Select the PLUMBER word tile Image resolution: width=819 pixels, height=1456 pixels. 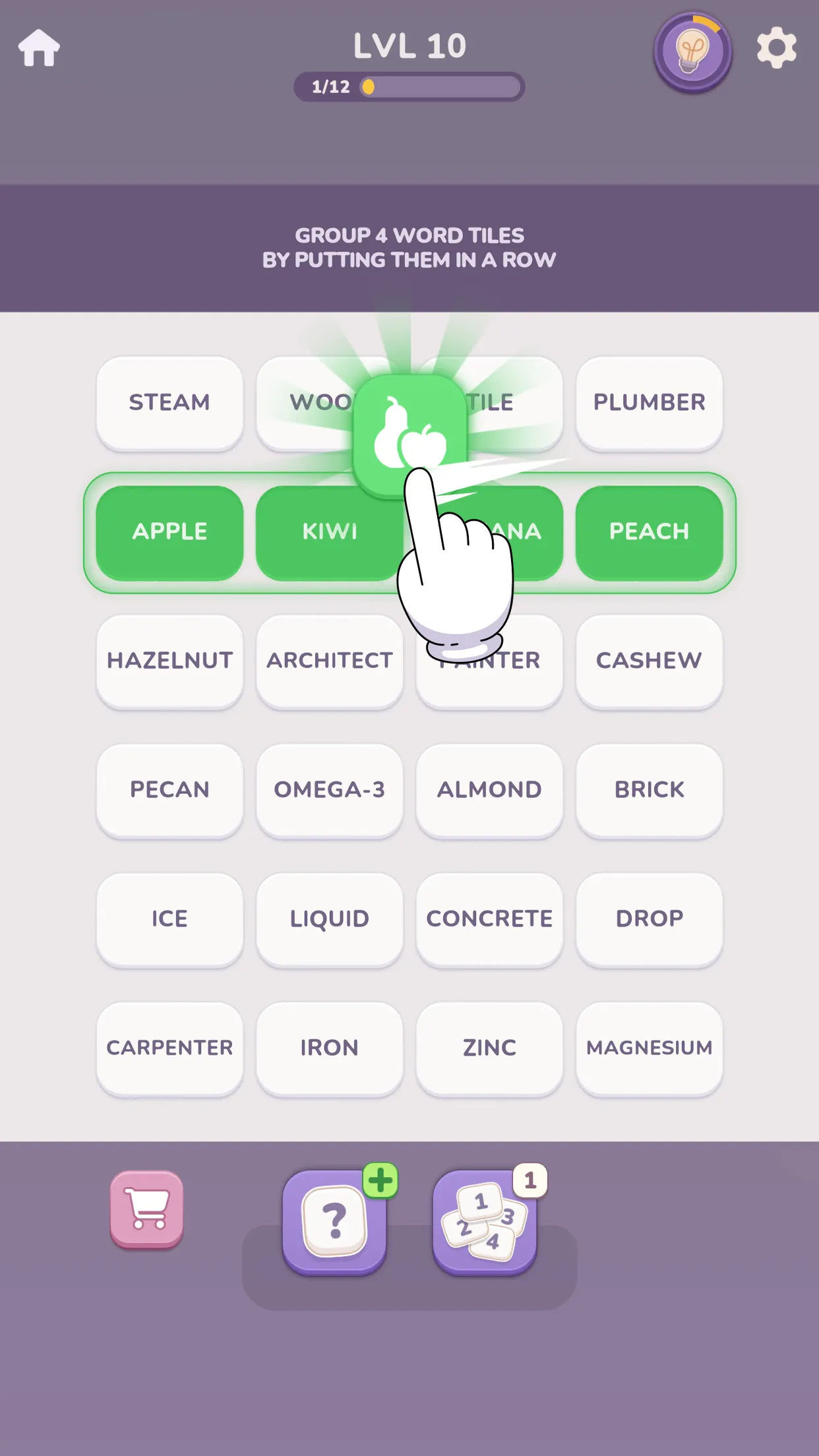click(x=649, y=402)
